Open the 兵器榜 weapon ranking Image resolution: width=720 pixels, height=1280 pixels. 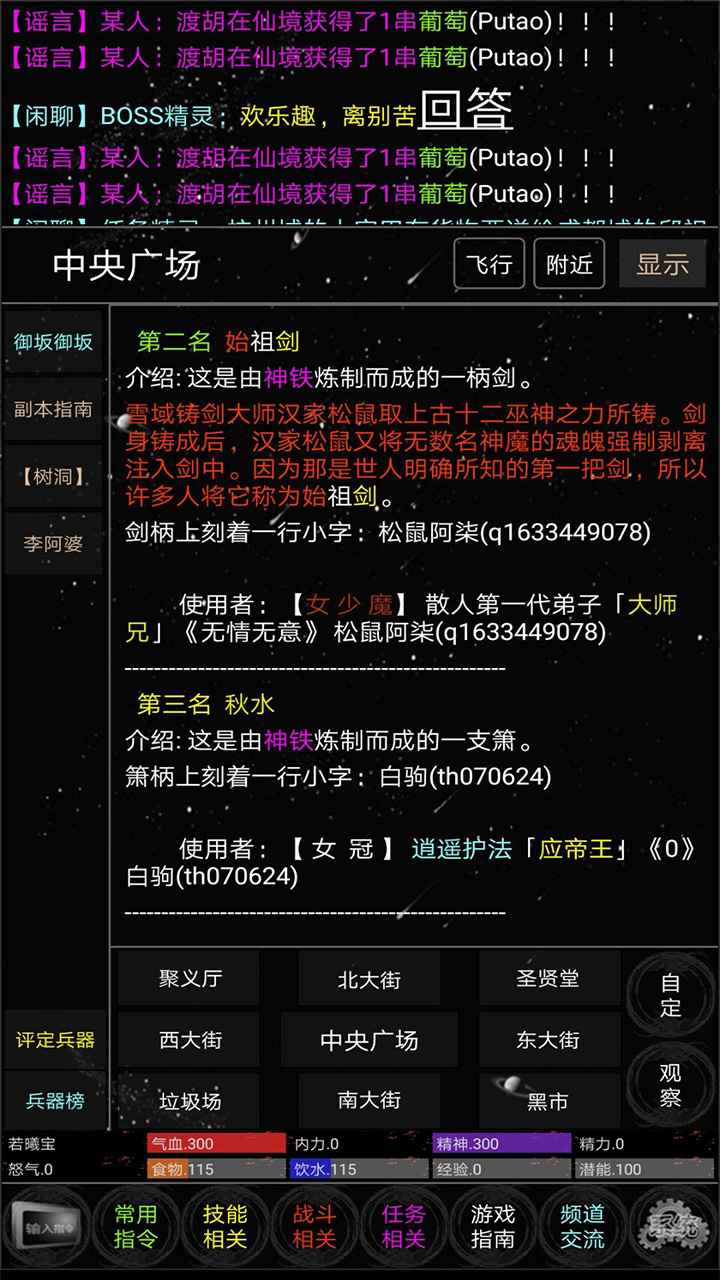[x=55, y=1101]
